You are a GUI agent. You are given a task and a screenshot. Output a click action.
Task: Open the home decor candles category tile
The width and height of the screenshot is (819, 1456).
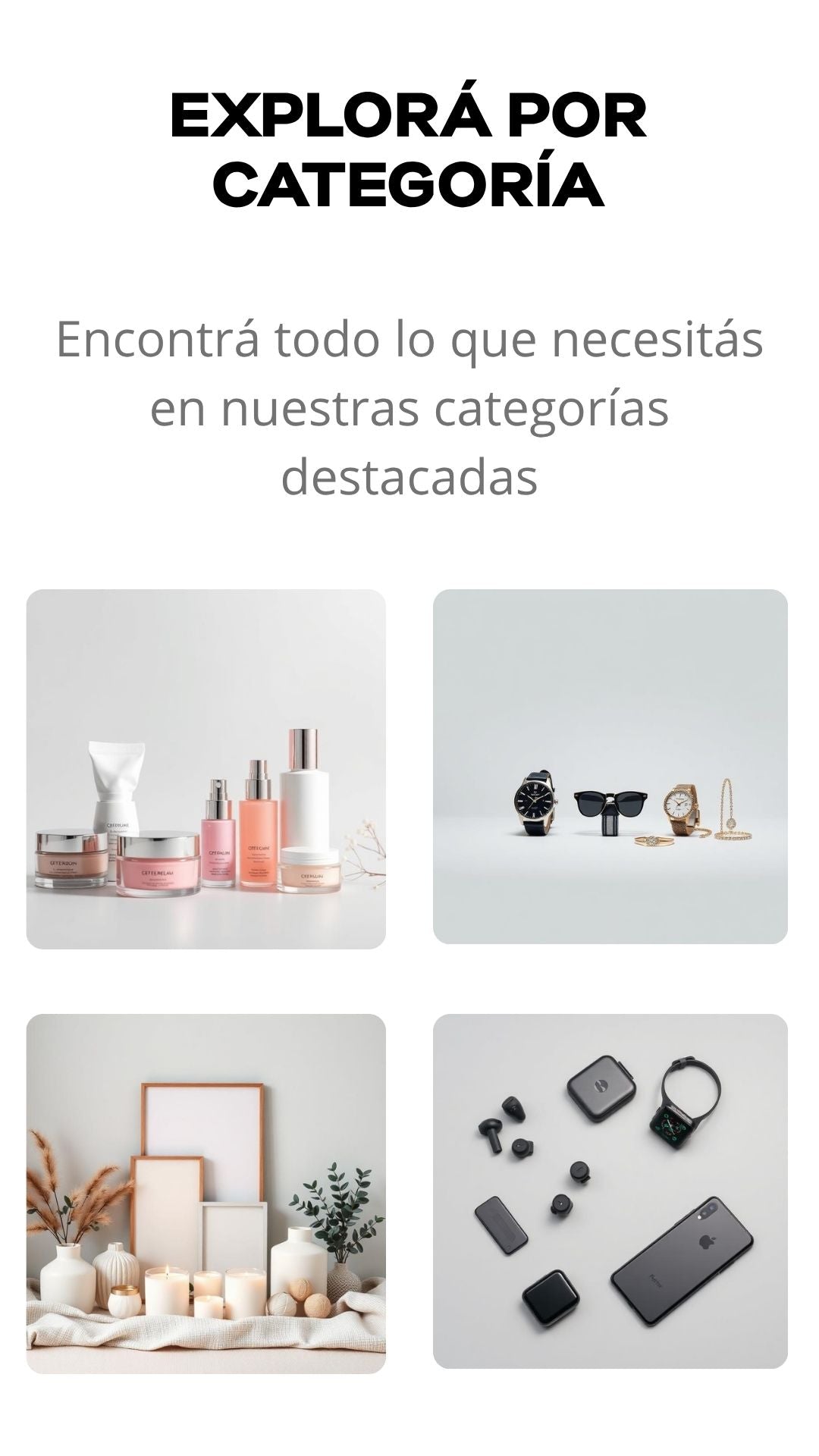[x=206, y=1194]
